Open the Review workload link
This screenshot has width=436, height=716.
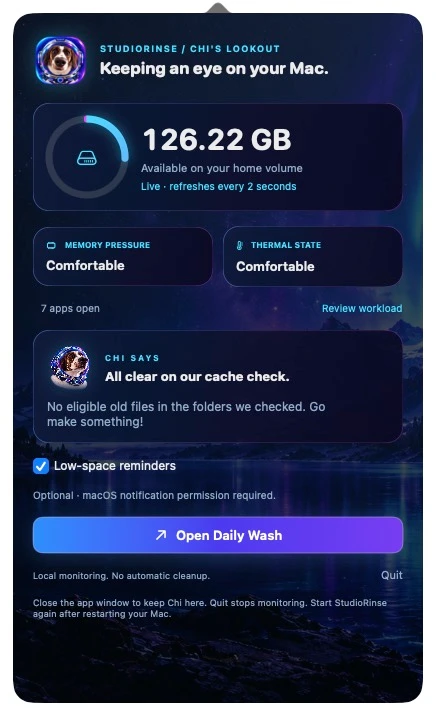pyautogui.click(x=362, y=308)
